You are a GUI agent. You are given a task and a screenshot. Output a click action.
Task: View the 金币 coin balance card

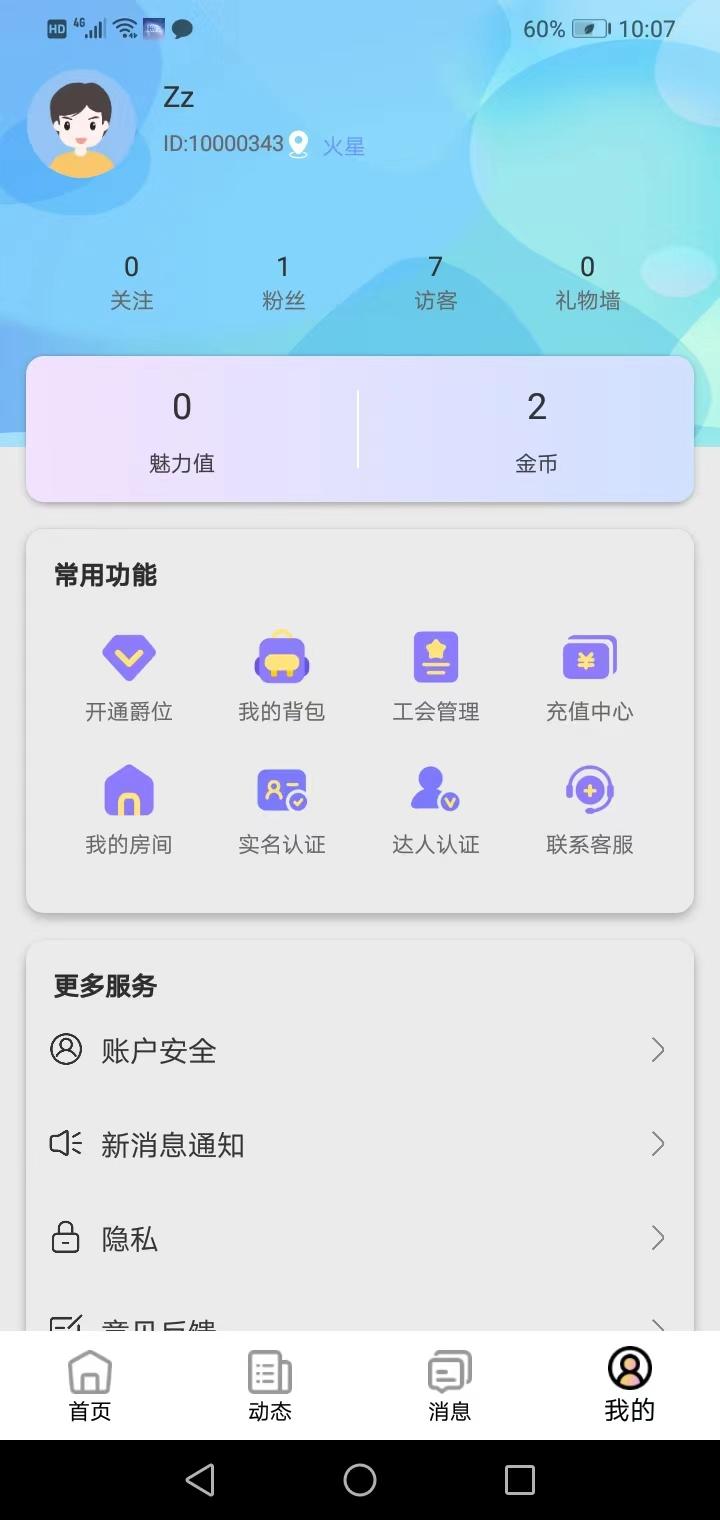click(x=536, y=430)
